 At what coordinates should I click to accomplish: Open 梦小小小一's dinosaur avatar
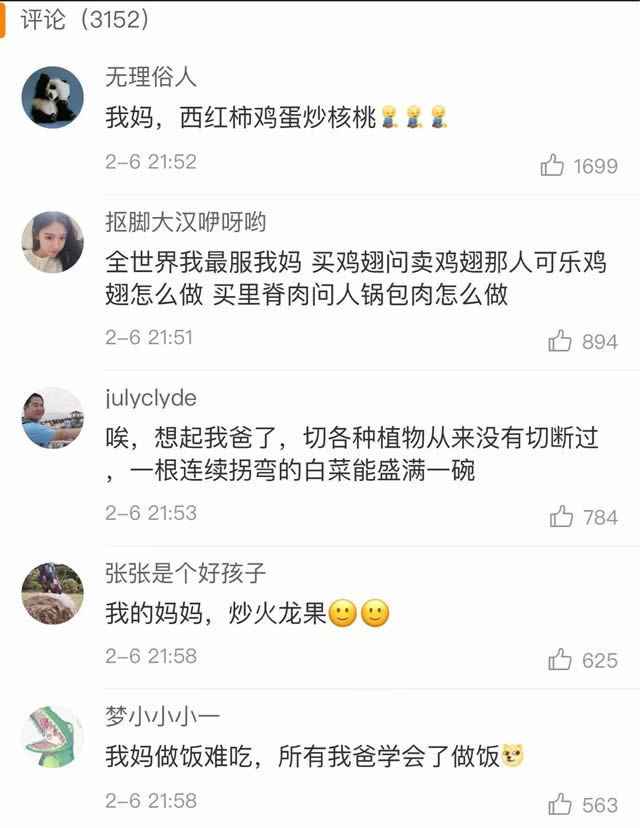53,737
